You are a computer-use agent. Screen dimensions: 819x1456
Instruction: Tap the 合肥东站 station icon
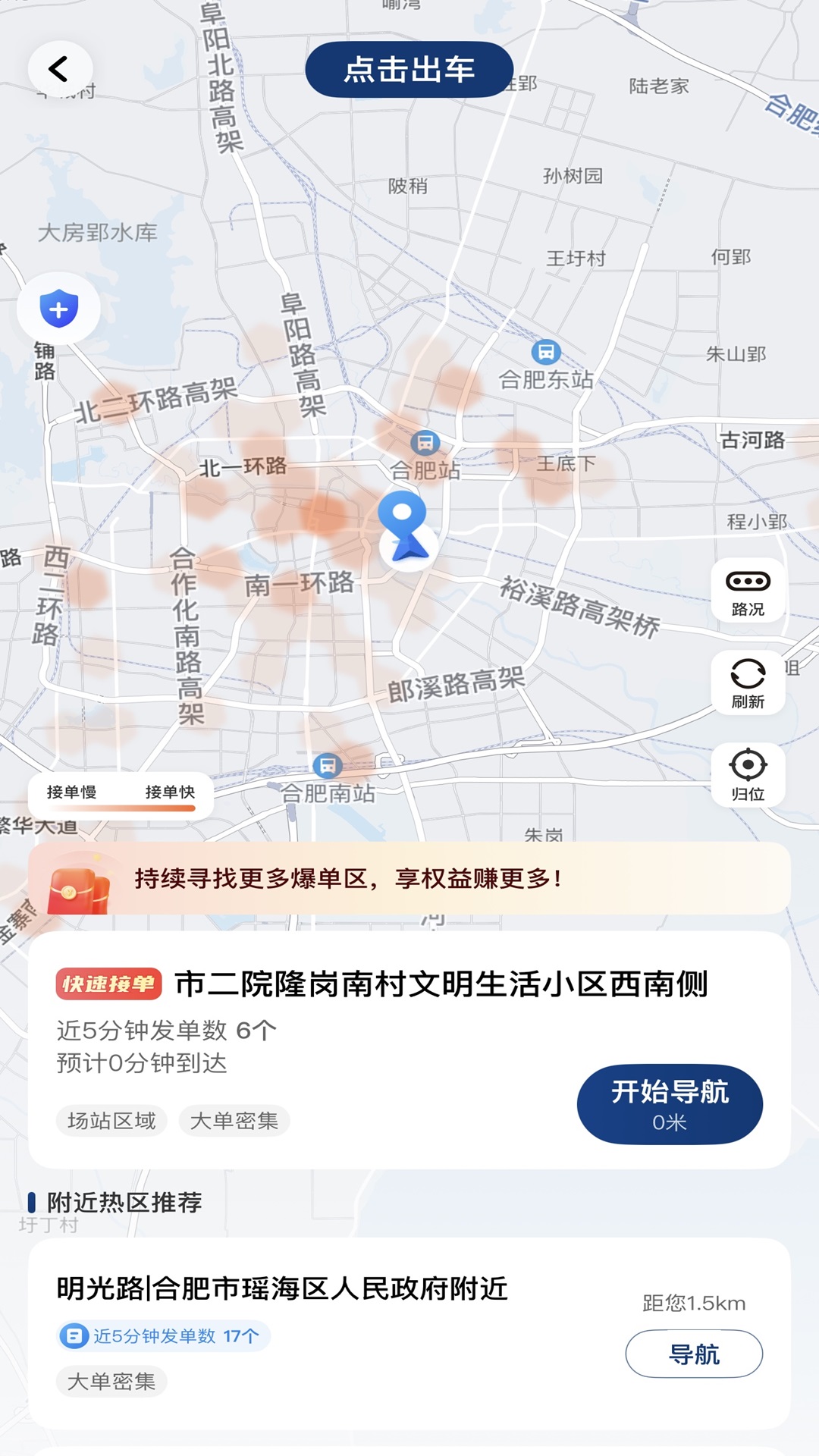click(546, 353)
